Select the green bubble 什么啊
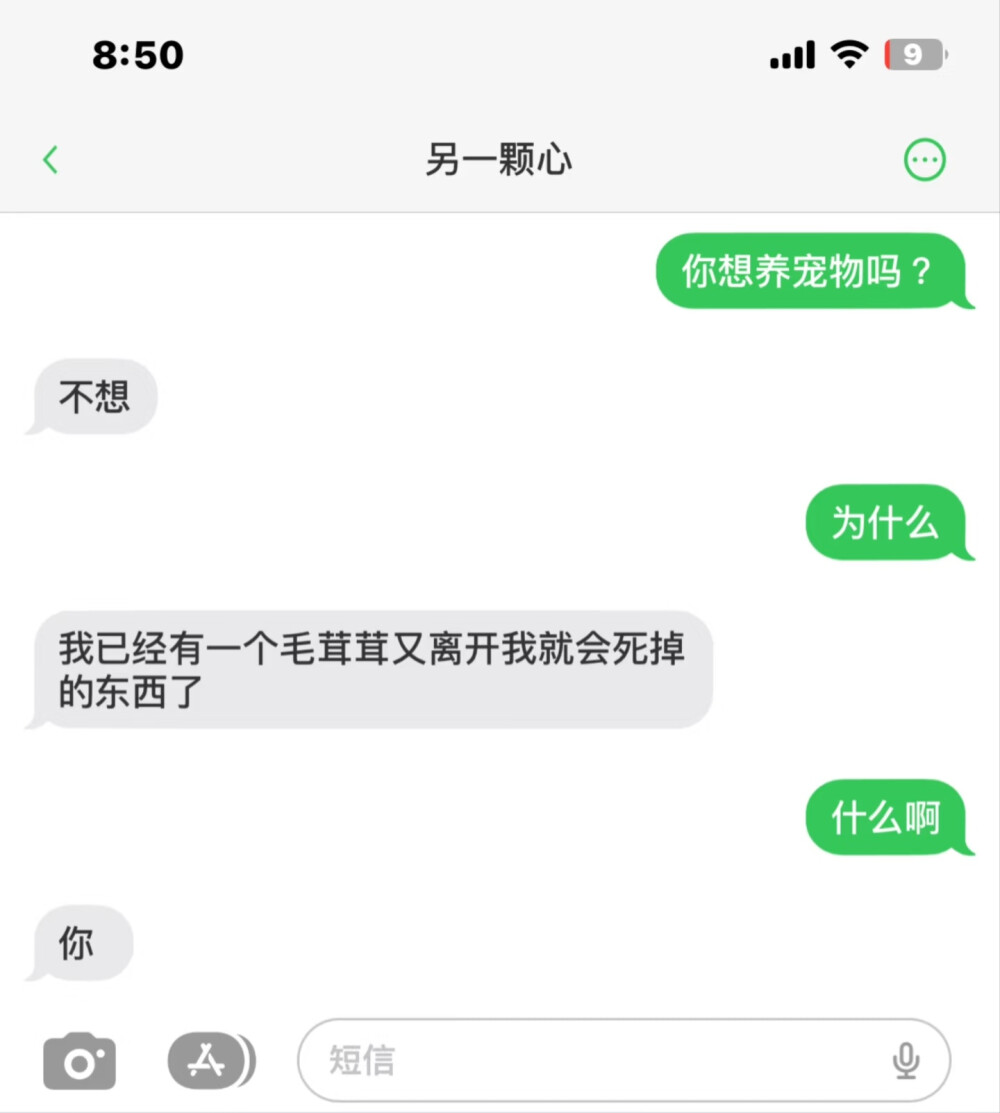The height and width of the screenshot is (1113, 1000). tap(883, 817)
